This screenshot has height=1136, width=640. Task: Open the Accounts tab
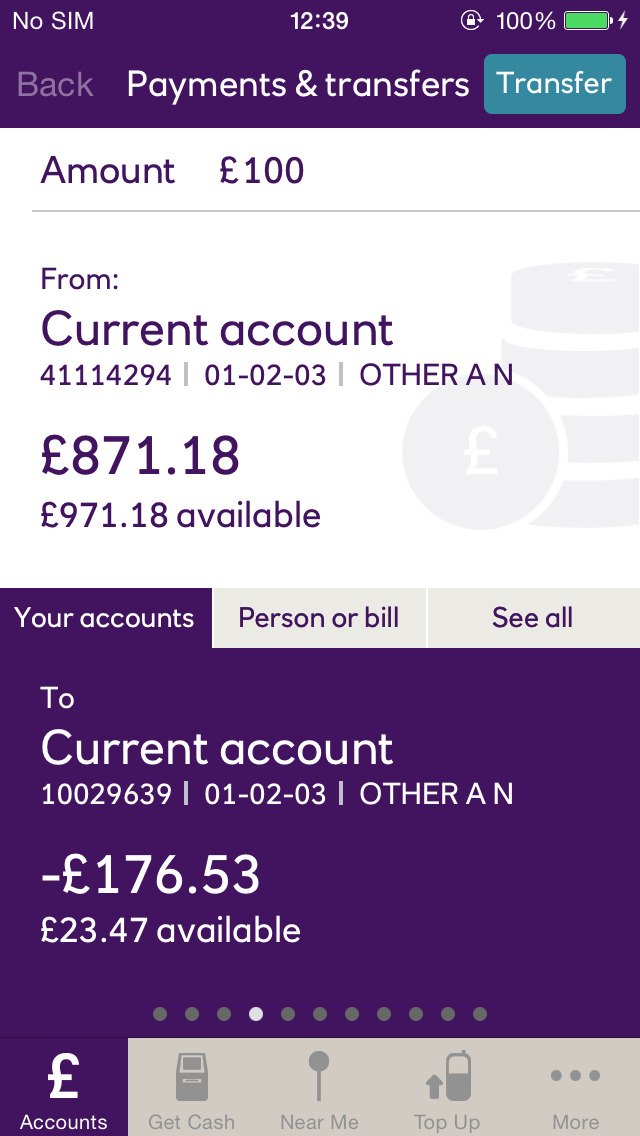(x=64, y=1087)
